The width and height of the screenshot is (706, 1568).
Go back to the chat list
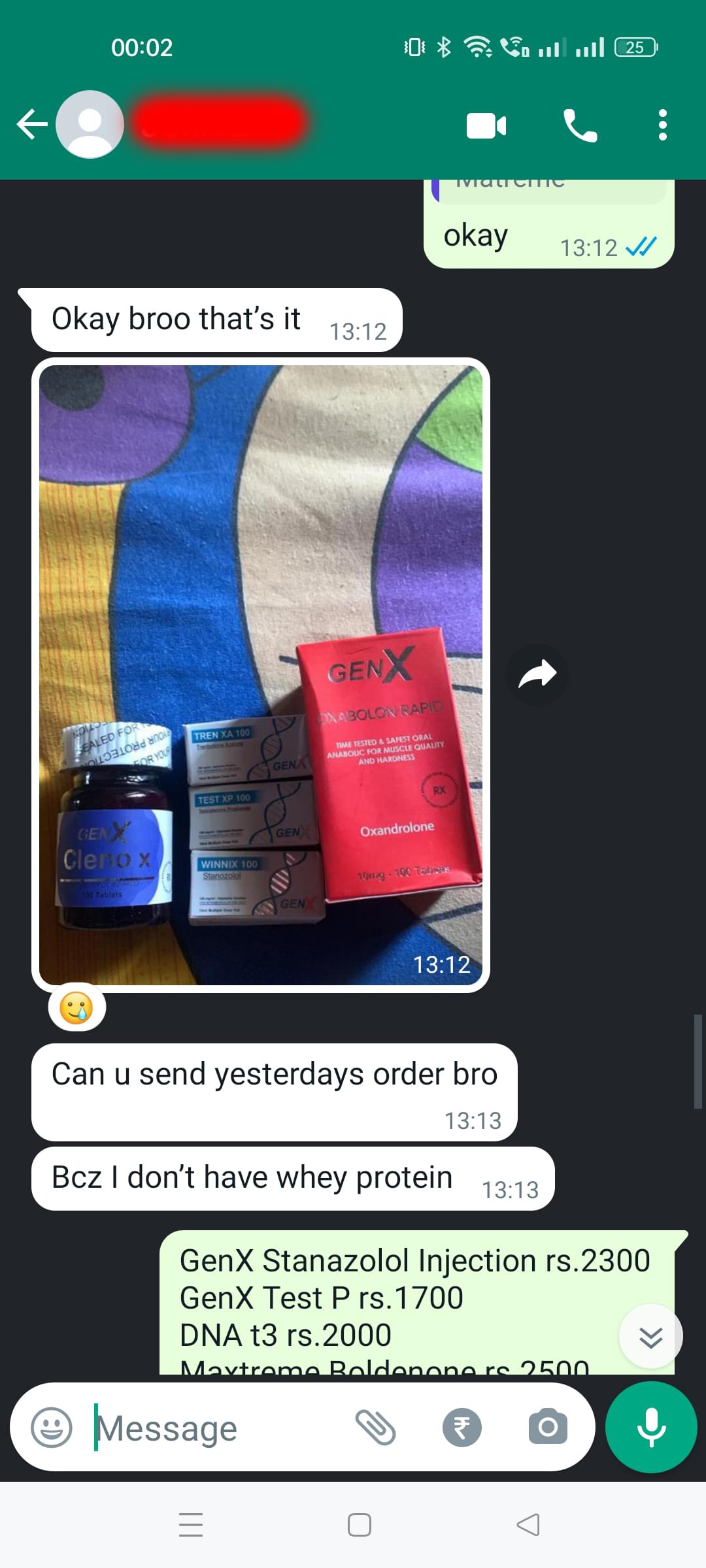pos(31,124)
